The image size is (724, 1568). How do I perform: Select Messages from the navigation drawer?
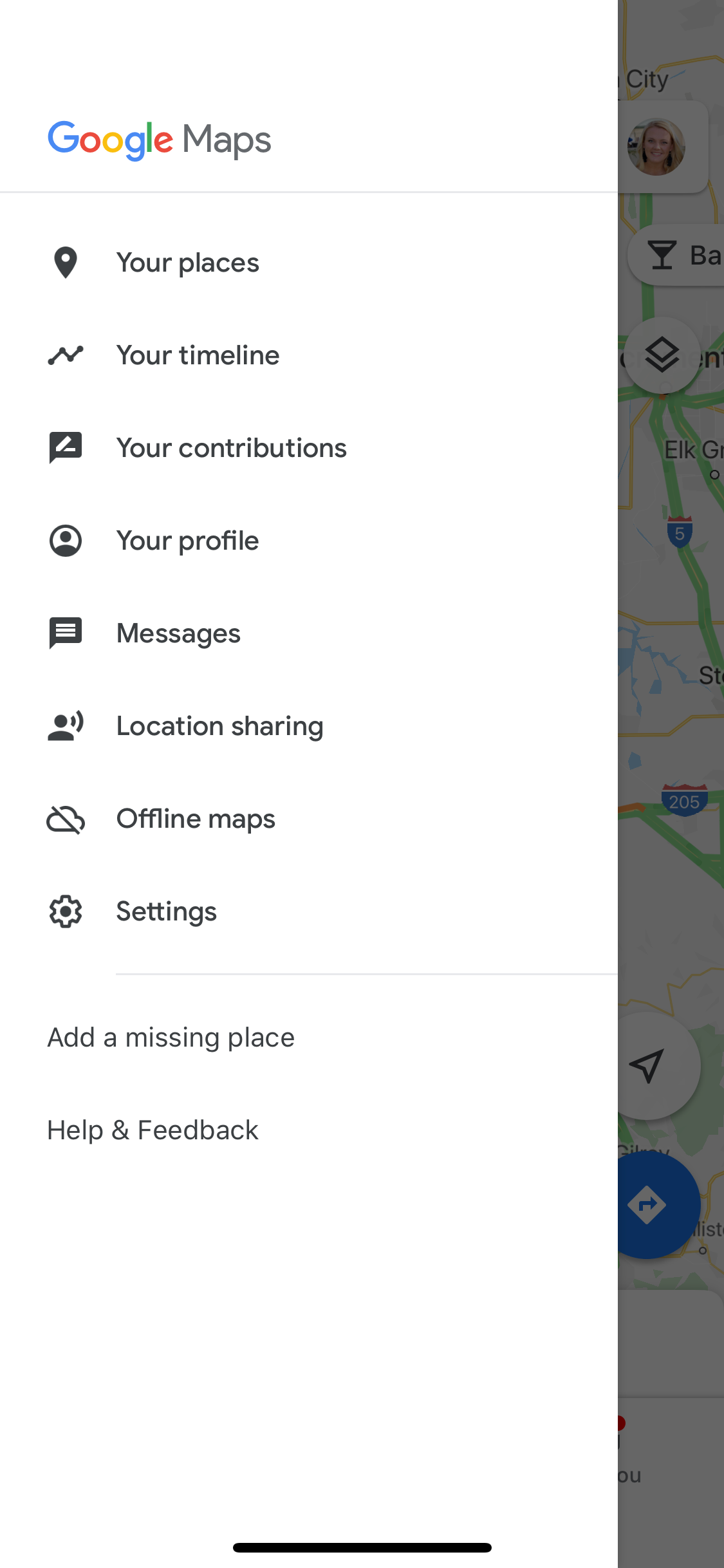[x=178, y=633]
